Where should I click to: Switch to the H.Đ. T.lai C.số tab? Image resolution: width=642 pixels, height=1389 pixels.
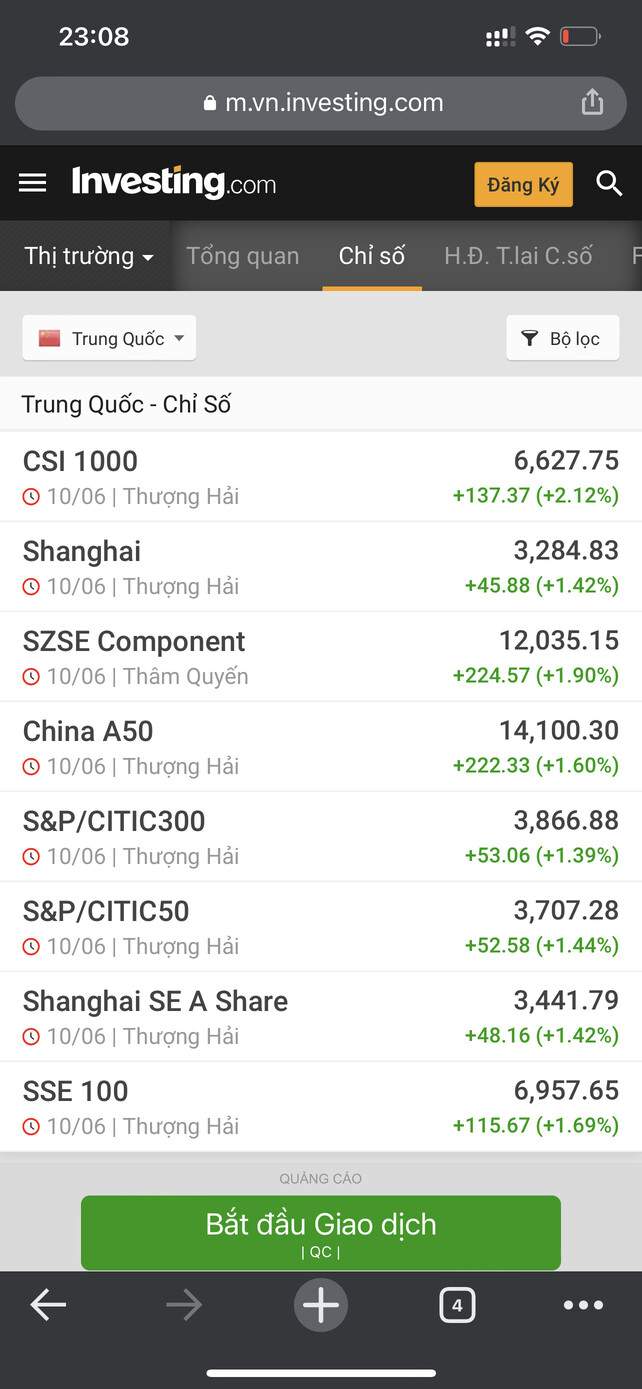click(518, 256)
